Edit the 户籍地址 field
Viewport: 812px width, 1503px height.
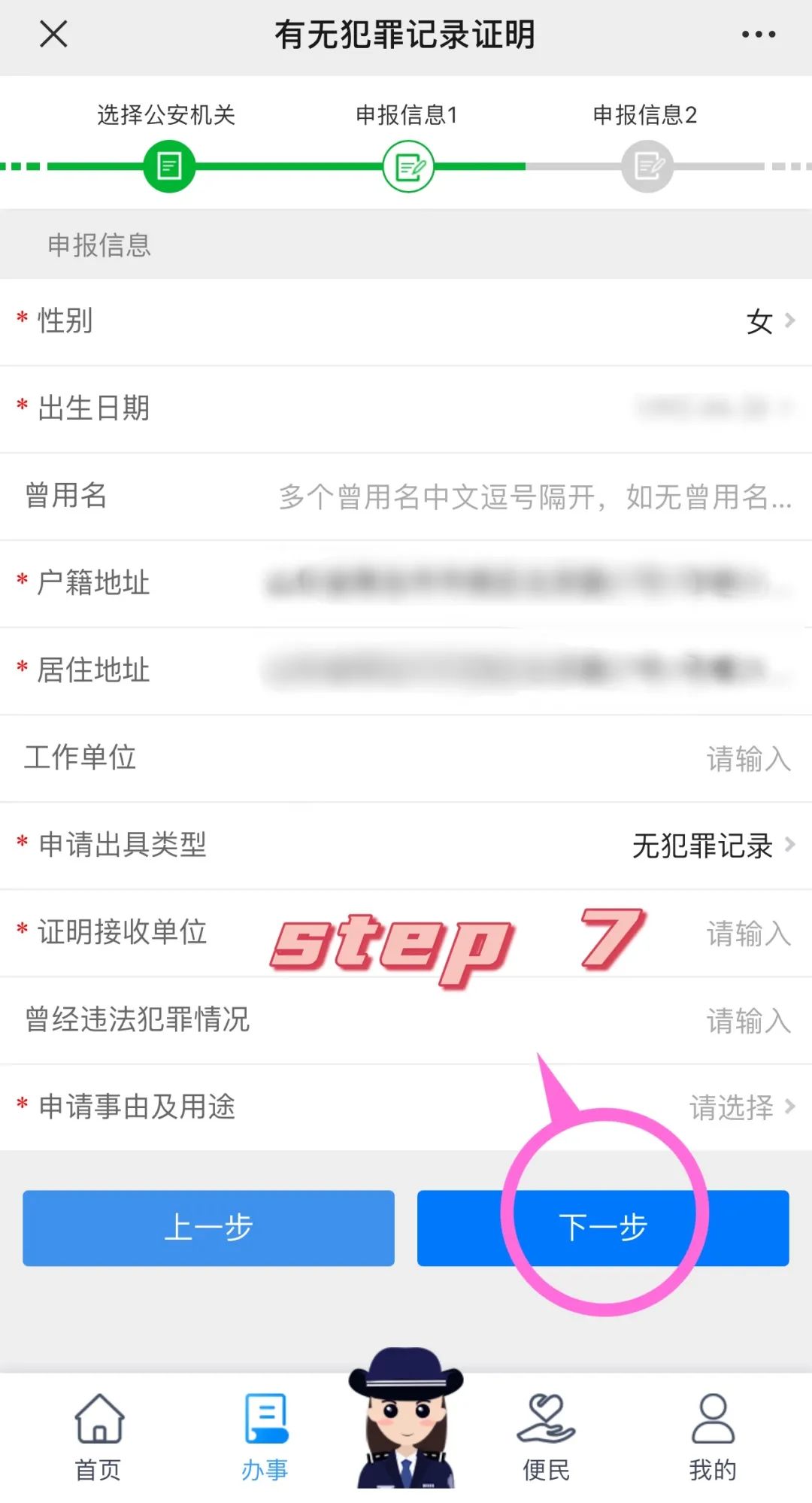(x=526, y=583)
